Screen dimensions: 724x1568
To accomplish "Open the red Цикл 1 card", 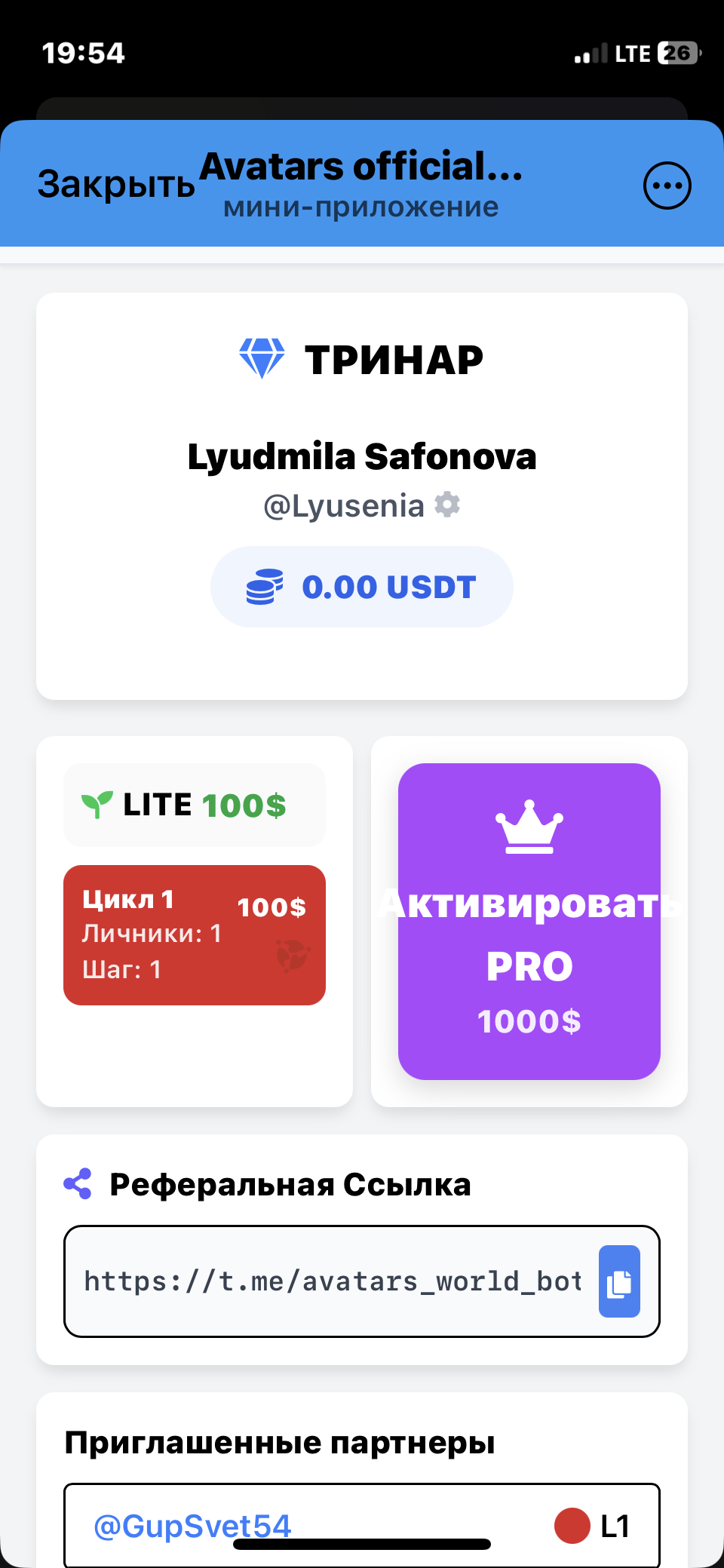I will (x=195, y=935).
